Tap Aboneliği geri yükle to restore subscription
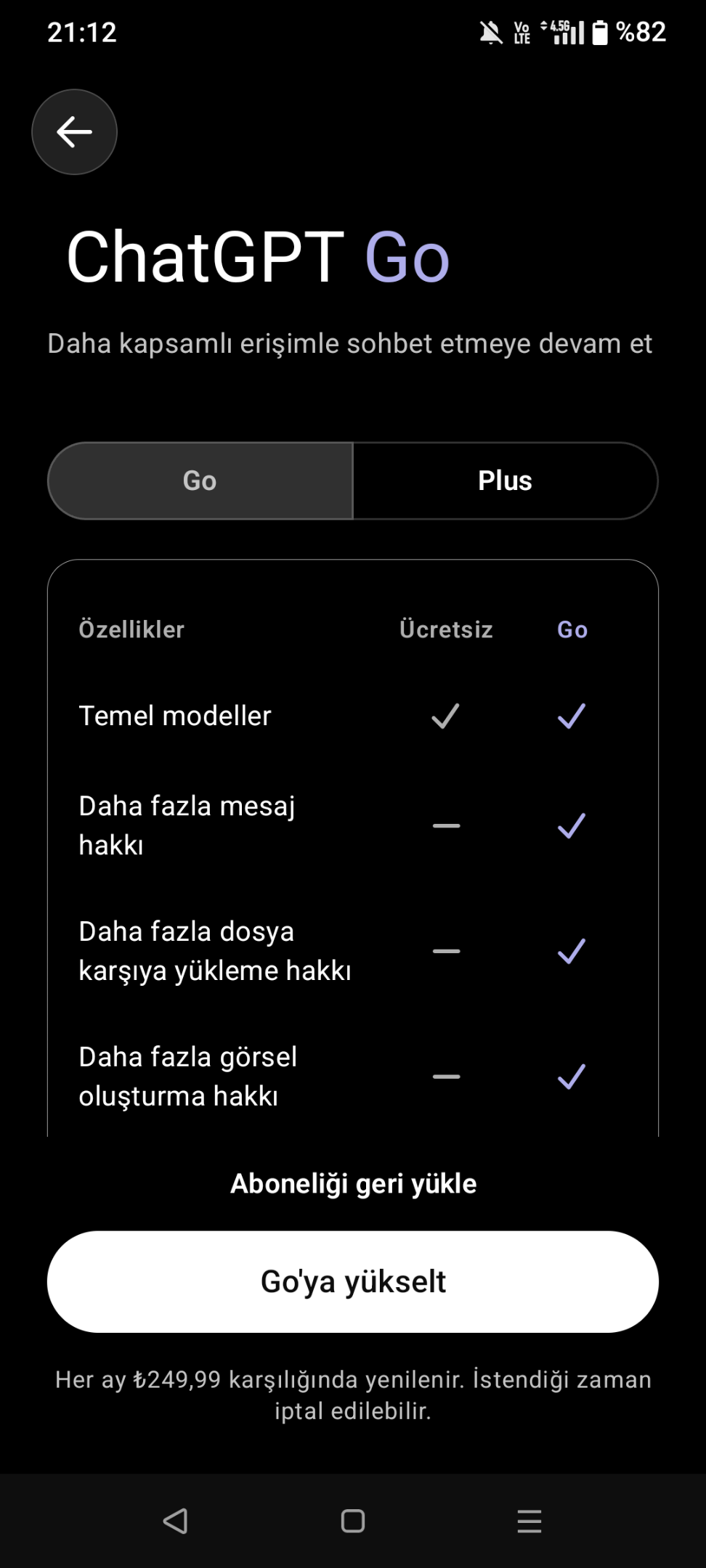This screenshot has height=1568, width=706. click(353, 1183)
